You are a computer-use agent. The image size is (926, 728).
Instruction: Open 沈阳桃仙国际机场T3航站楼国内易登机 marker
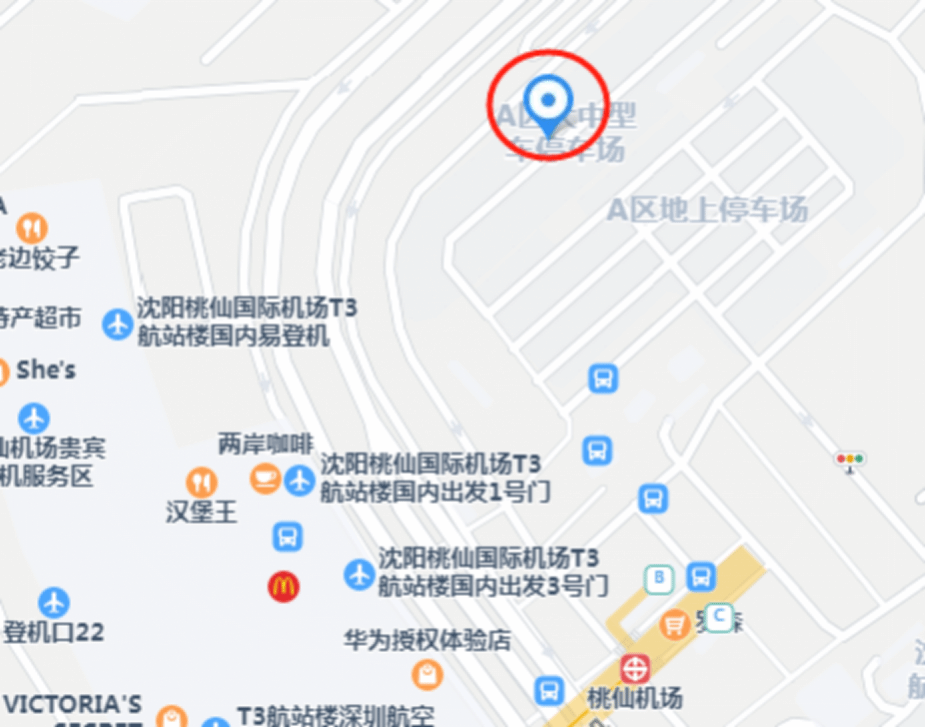pyautogui.click(x=118, y=323)
